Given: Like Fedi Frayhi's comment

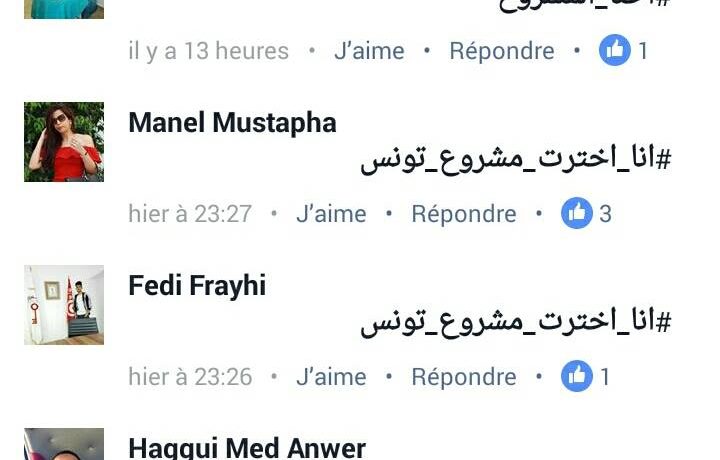Looking at the screenshot, I should 331,376.
